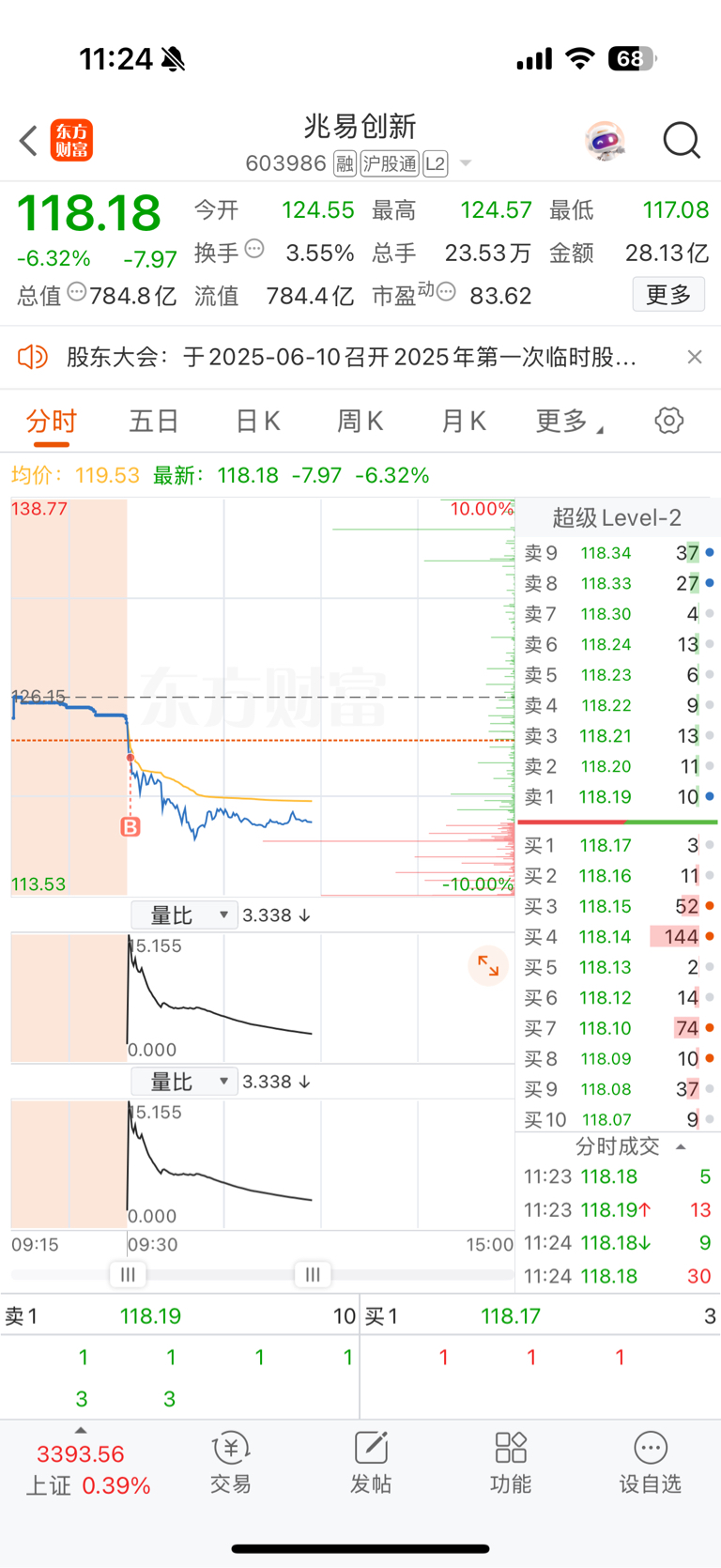
Task: Switch to the 日K chart tab
Action: [x=257, y=421]
